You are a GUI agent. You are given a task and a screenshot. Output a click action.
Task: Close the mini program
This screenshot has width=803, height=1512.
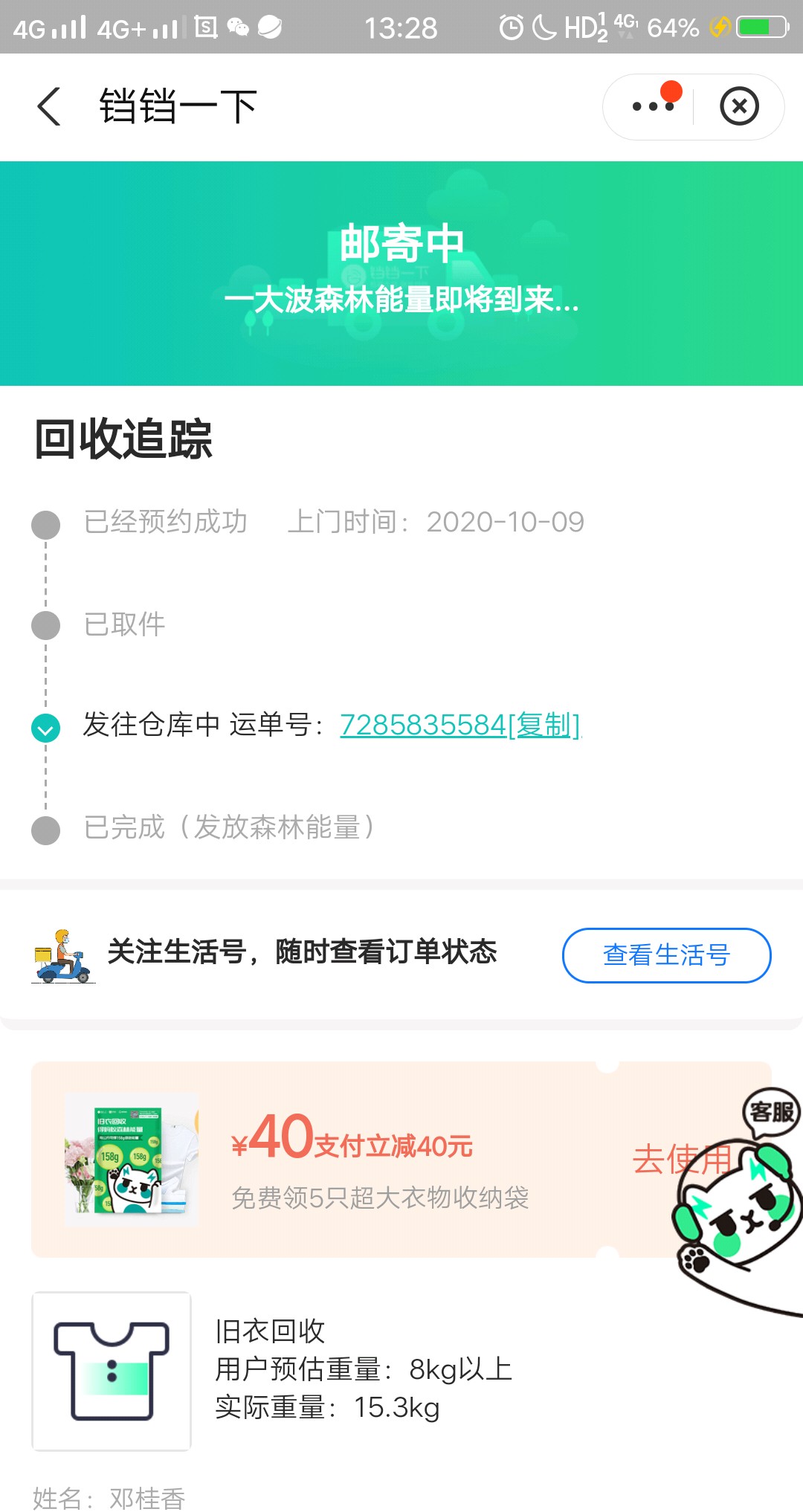pos(739,106)
